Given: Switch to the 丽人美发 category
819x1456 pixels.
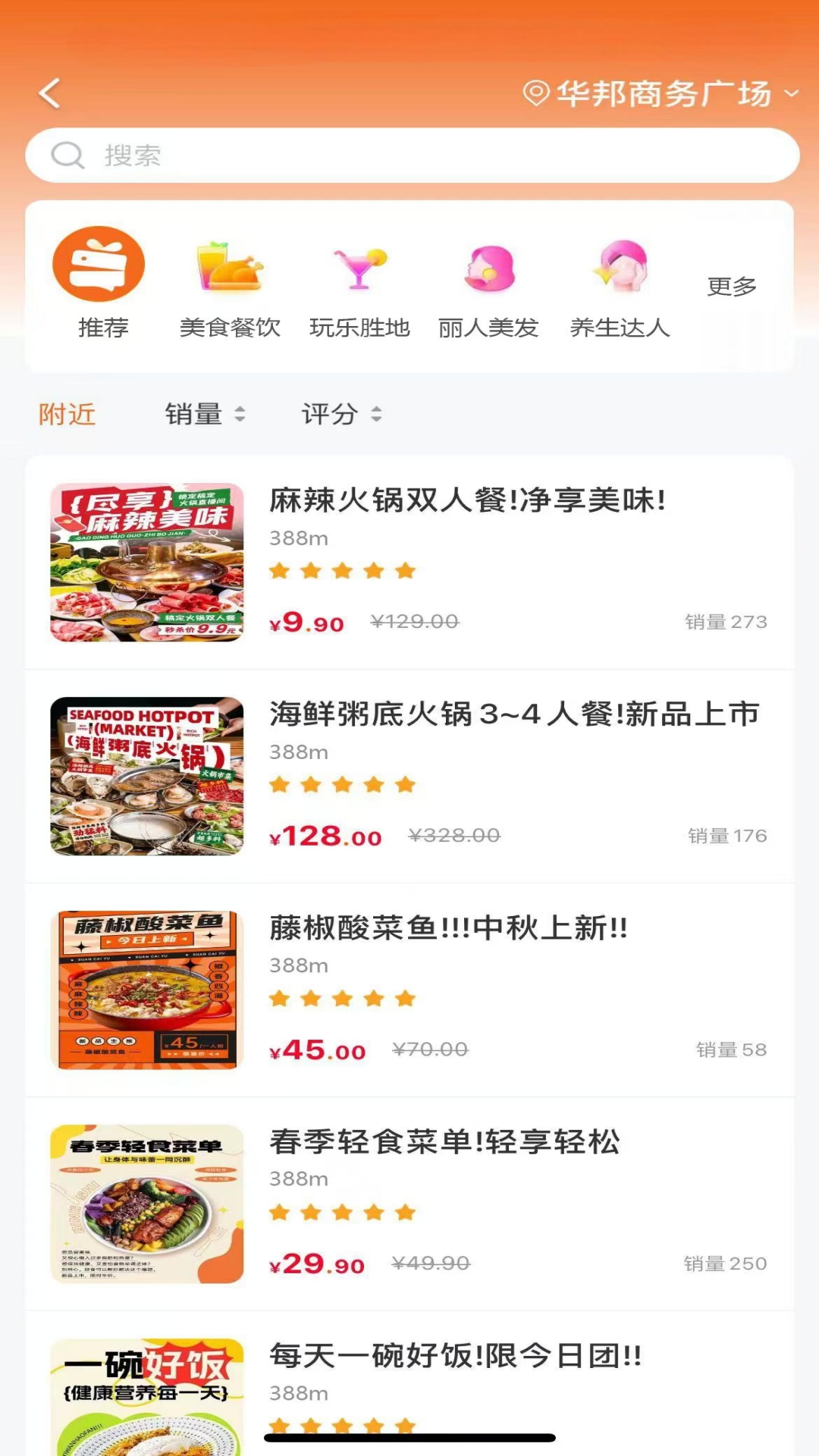Looking at the screenshot, I should click(x=488, y=288).
